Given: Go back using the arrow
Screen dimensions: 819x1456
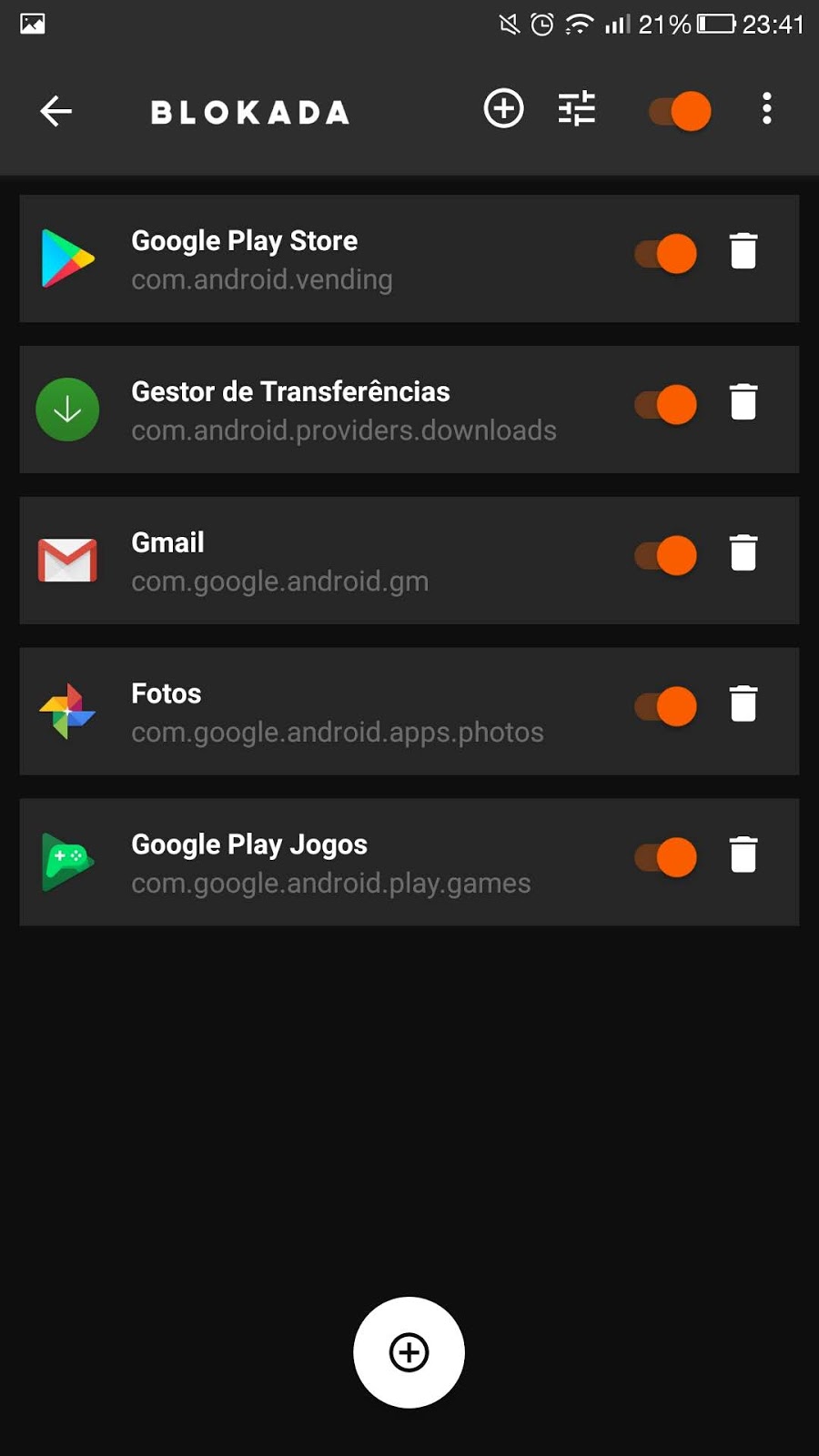Looking at the screenshot, I should tap(56, 111).
